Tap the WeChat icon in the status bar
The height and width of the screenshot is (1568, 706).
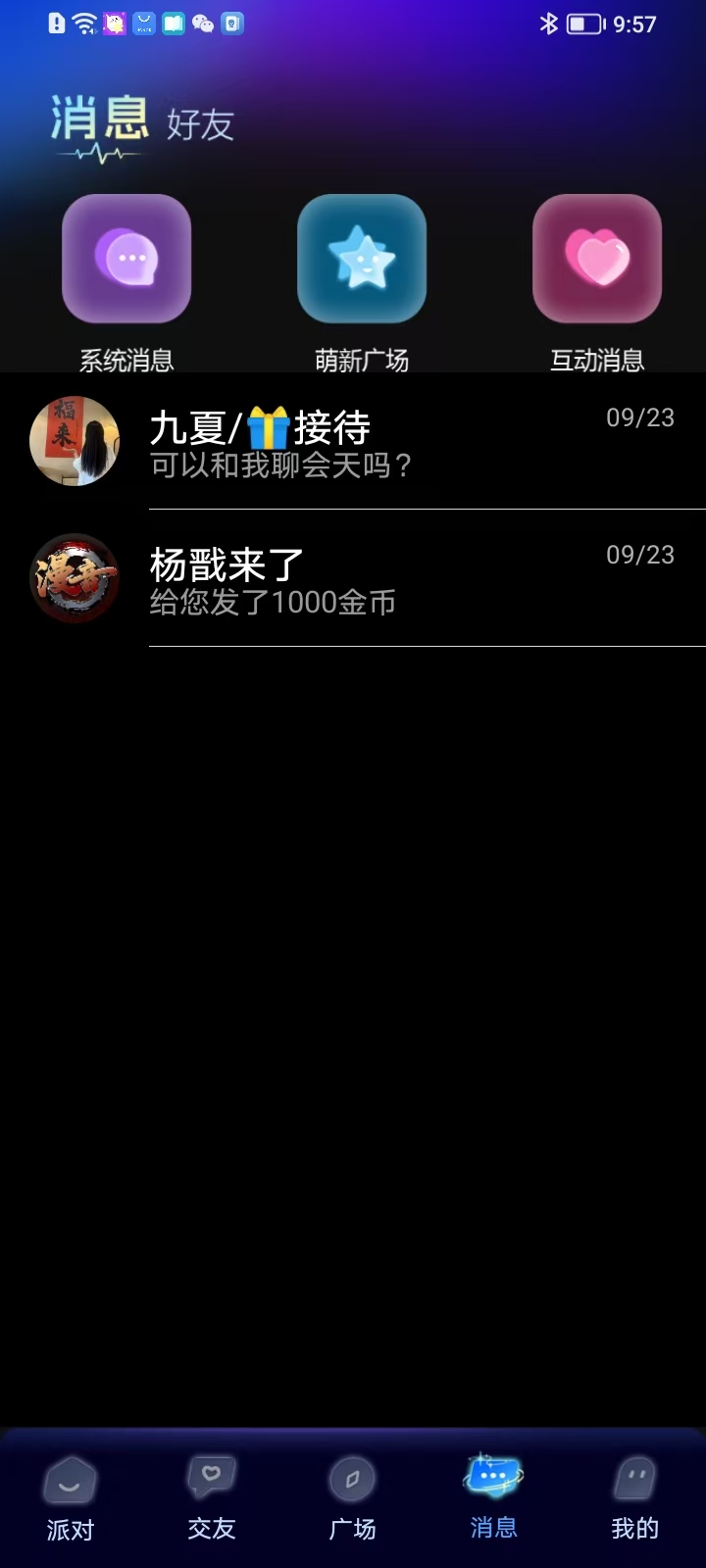[201, 23]
